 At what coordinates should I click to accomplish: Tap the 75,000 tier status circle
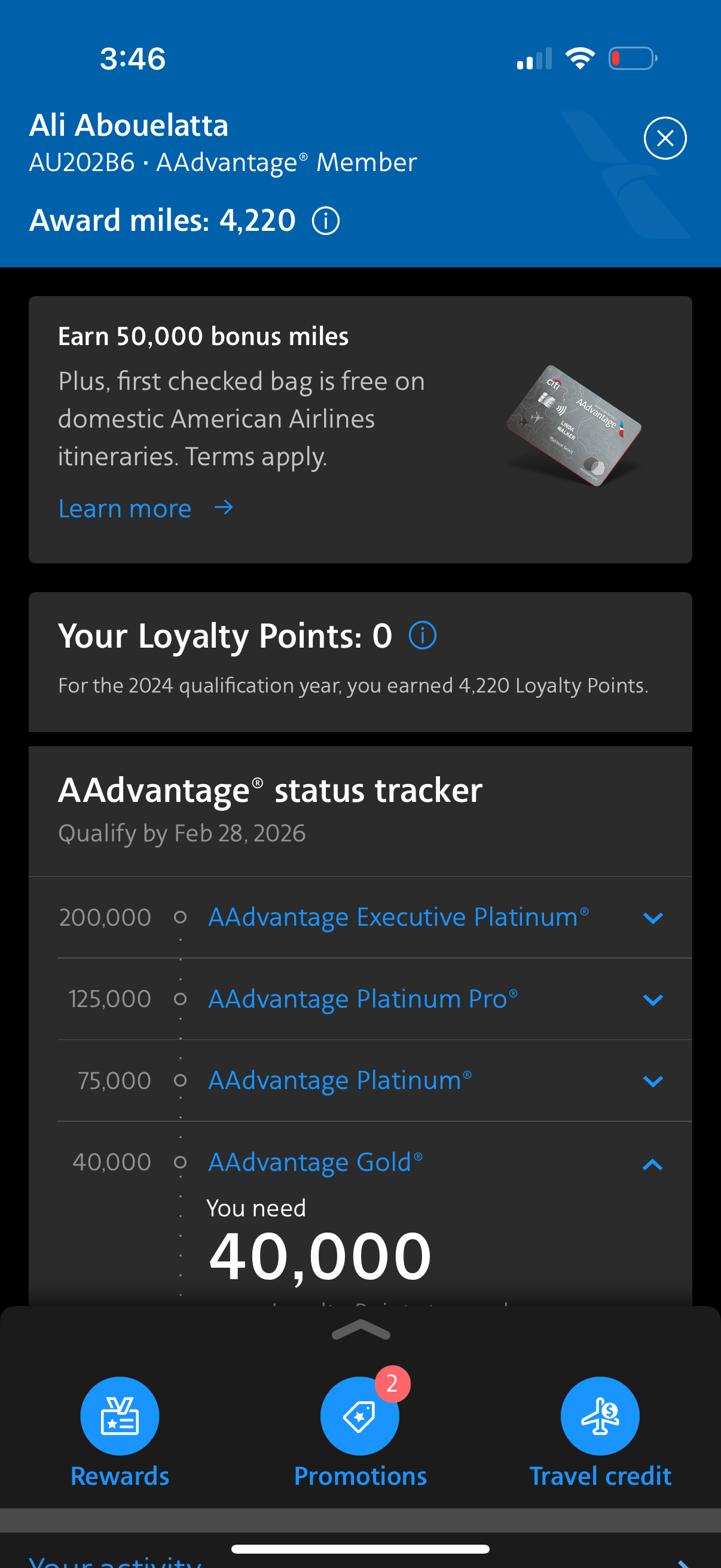coord(180,1081)
